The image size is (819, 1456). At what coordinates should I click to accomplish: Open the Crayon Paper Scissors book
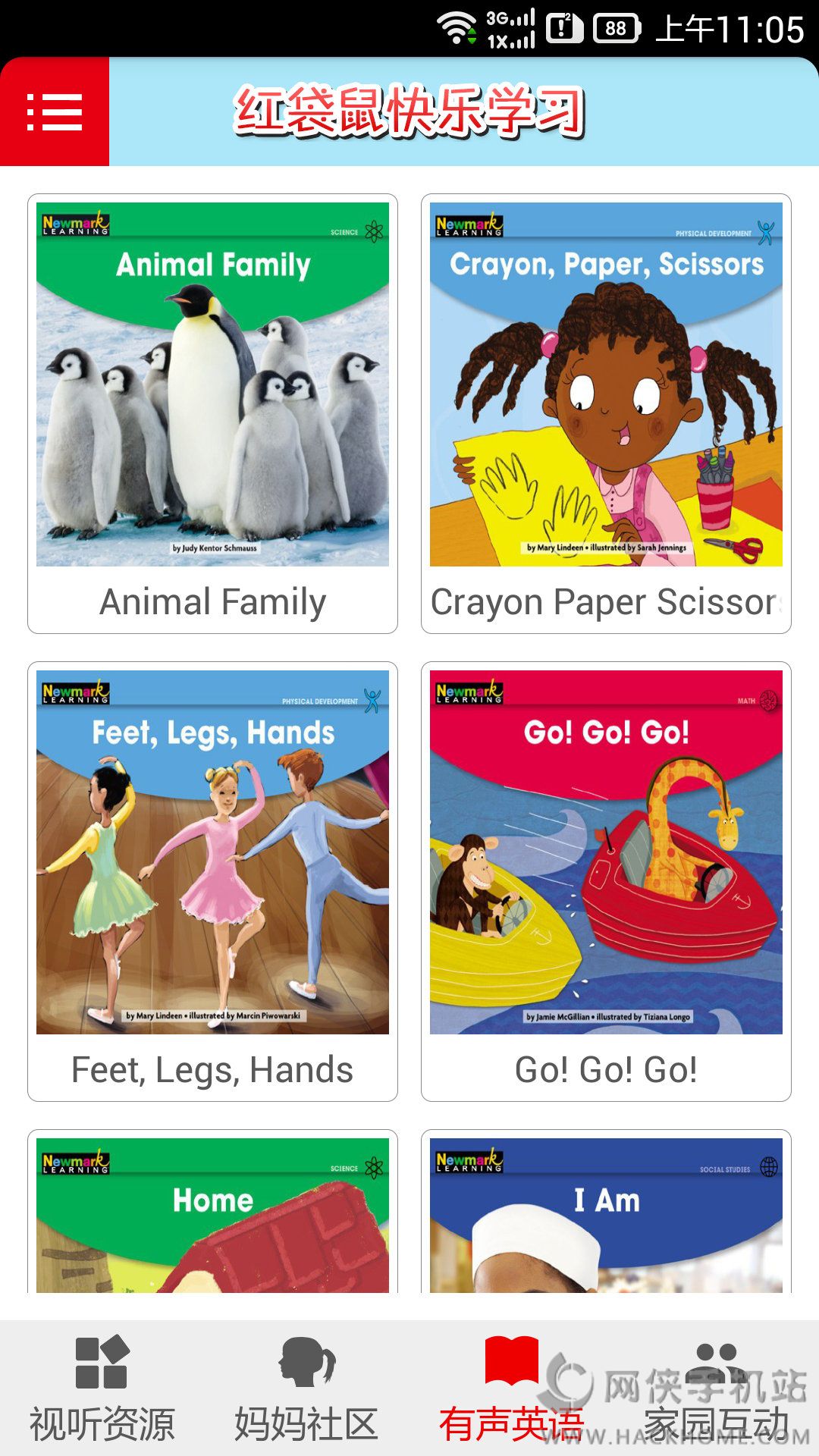[x=606, y=413]
